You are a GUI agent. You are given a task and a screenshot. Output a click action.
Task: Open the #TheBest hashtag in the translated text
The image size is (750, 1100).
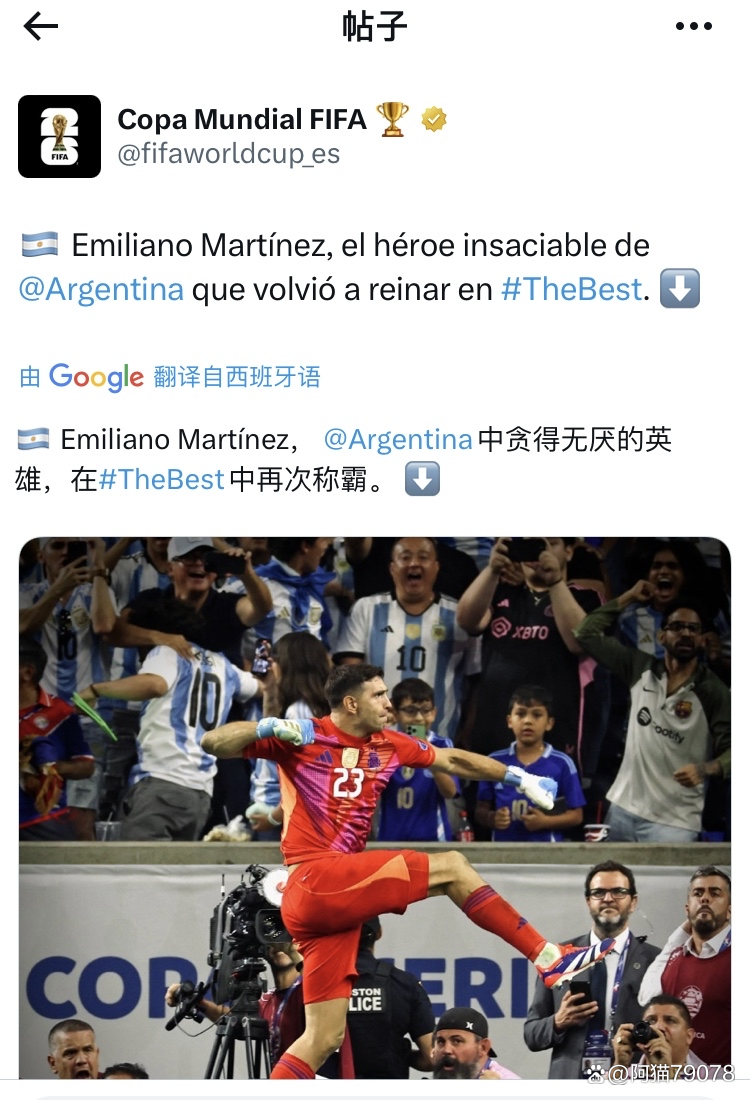(161, 479)
